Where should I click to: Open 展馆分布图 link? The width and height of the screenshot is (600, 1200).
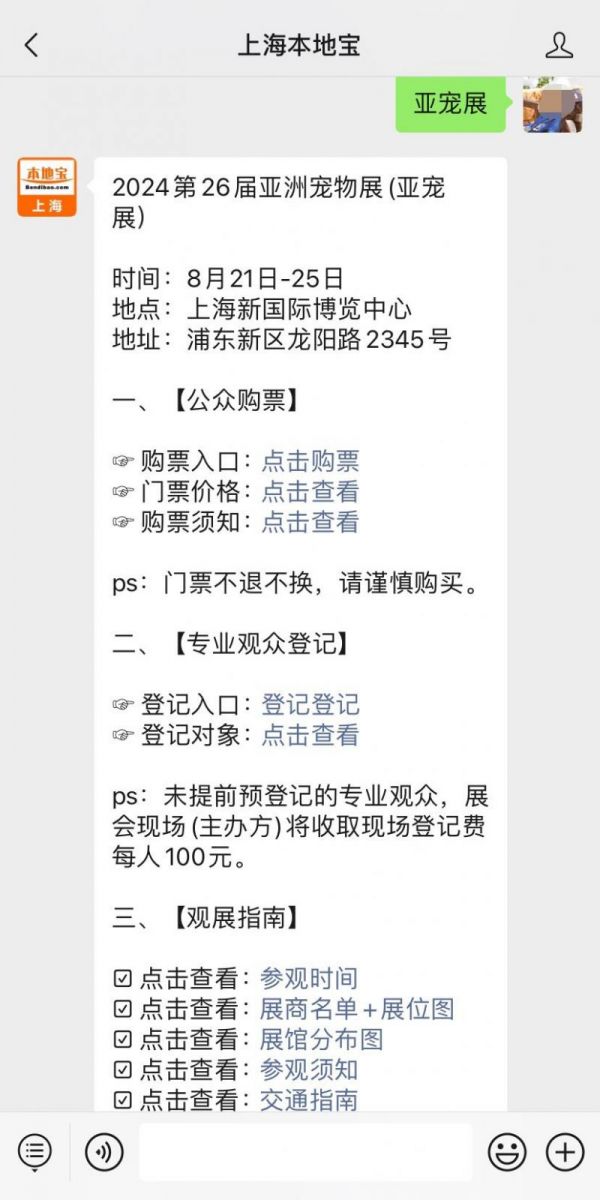321,1039
